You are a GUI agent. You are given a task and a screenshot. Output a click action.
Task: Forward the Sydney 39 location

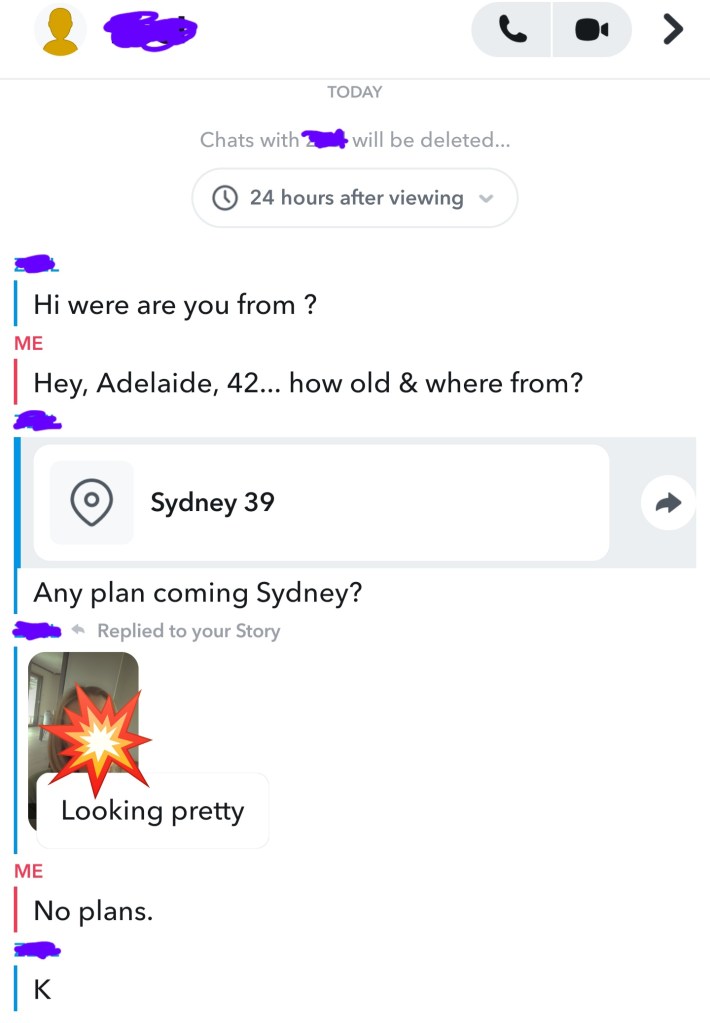667,503
